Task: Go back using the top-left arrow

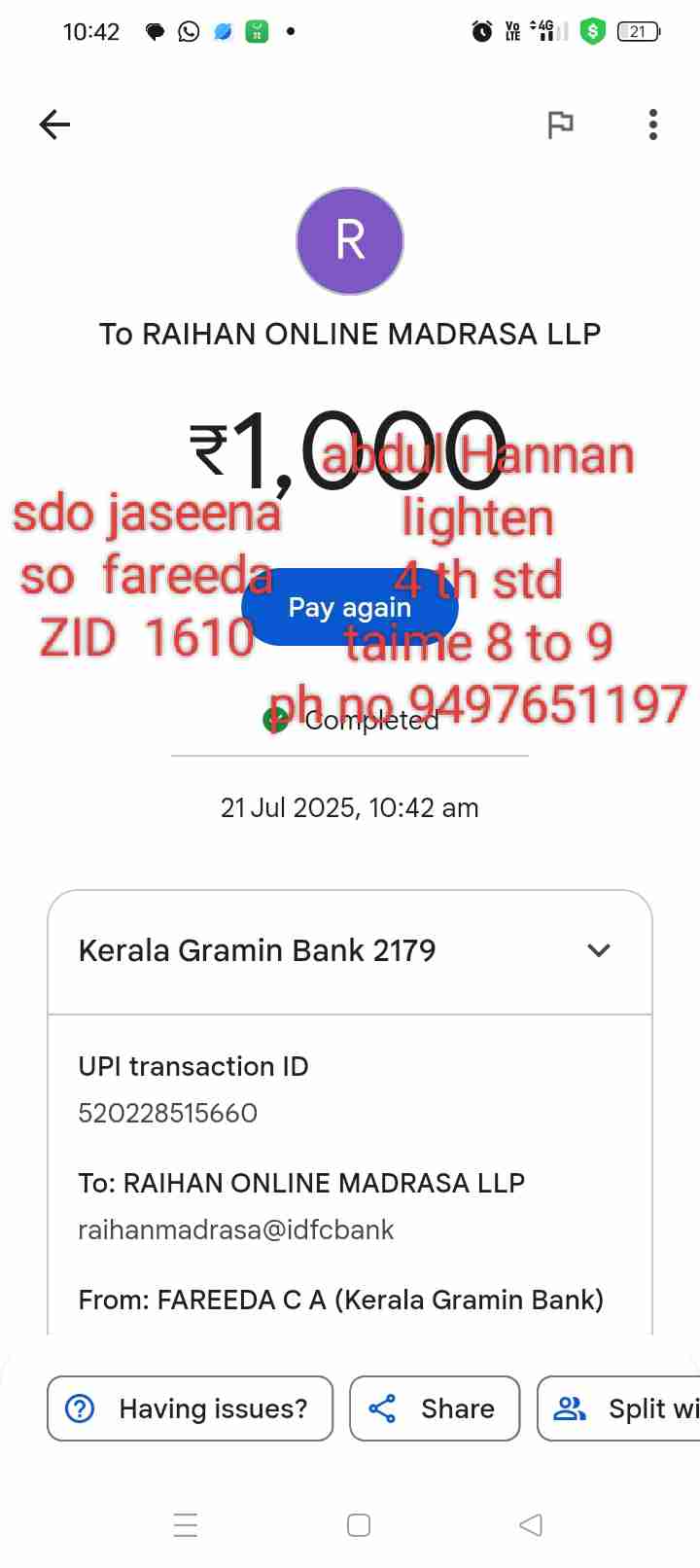Action: click(x=54, y=125)
